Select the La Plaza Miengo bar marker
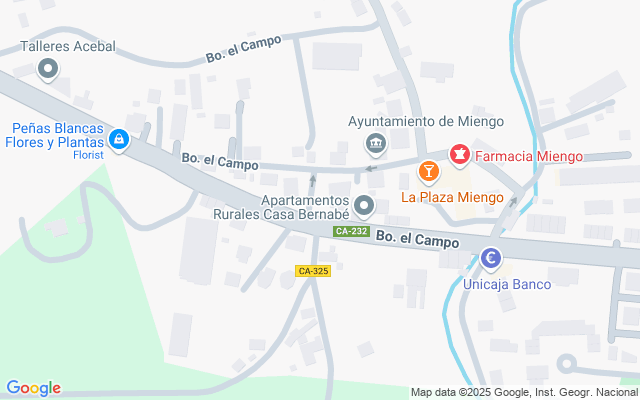 click(428, 173)
